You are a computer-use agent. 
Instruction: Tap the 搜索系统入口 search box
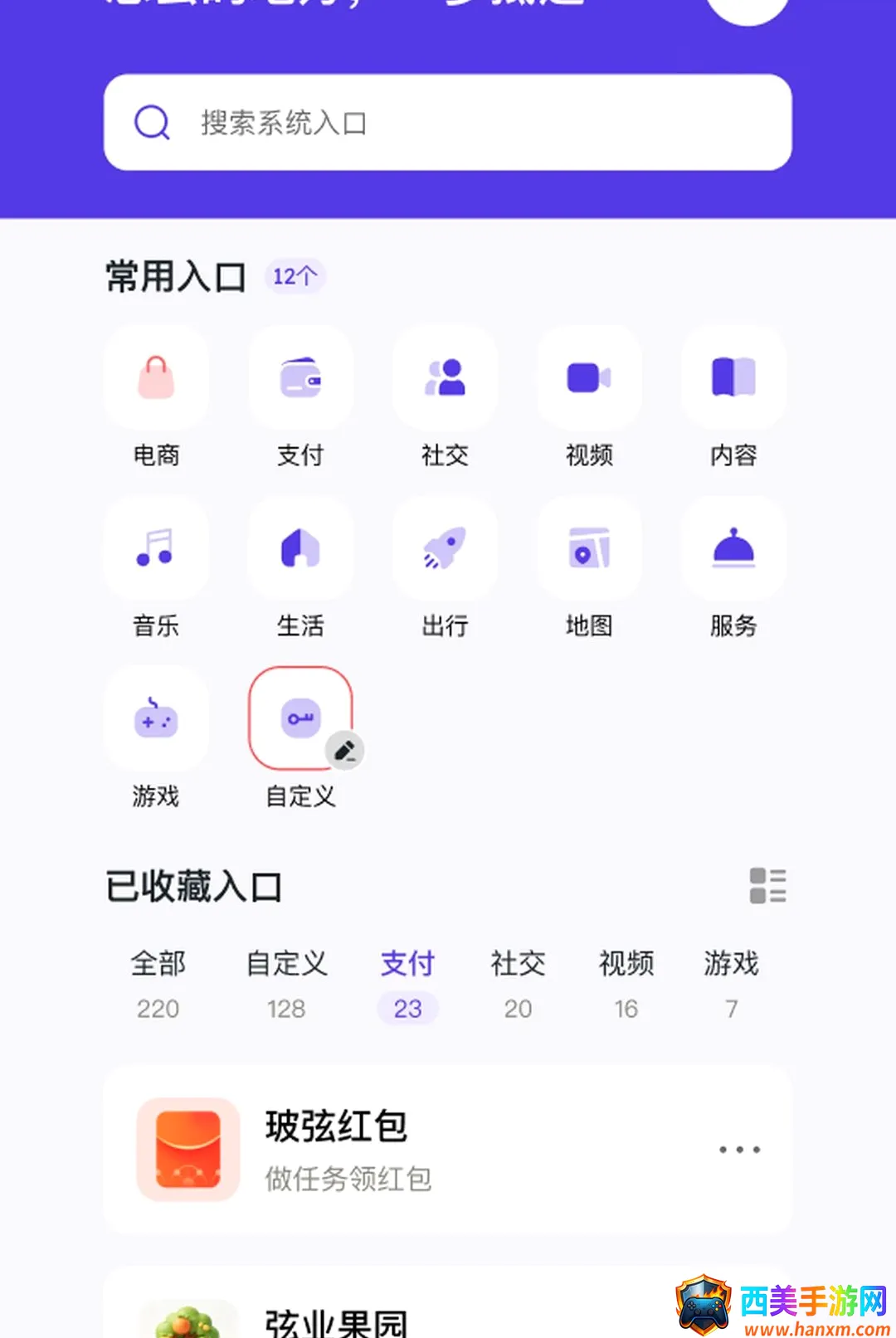(x=447, y=123)
